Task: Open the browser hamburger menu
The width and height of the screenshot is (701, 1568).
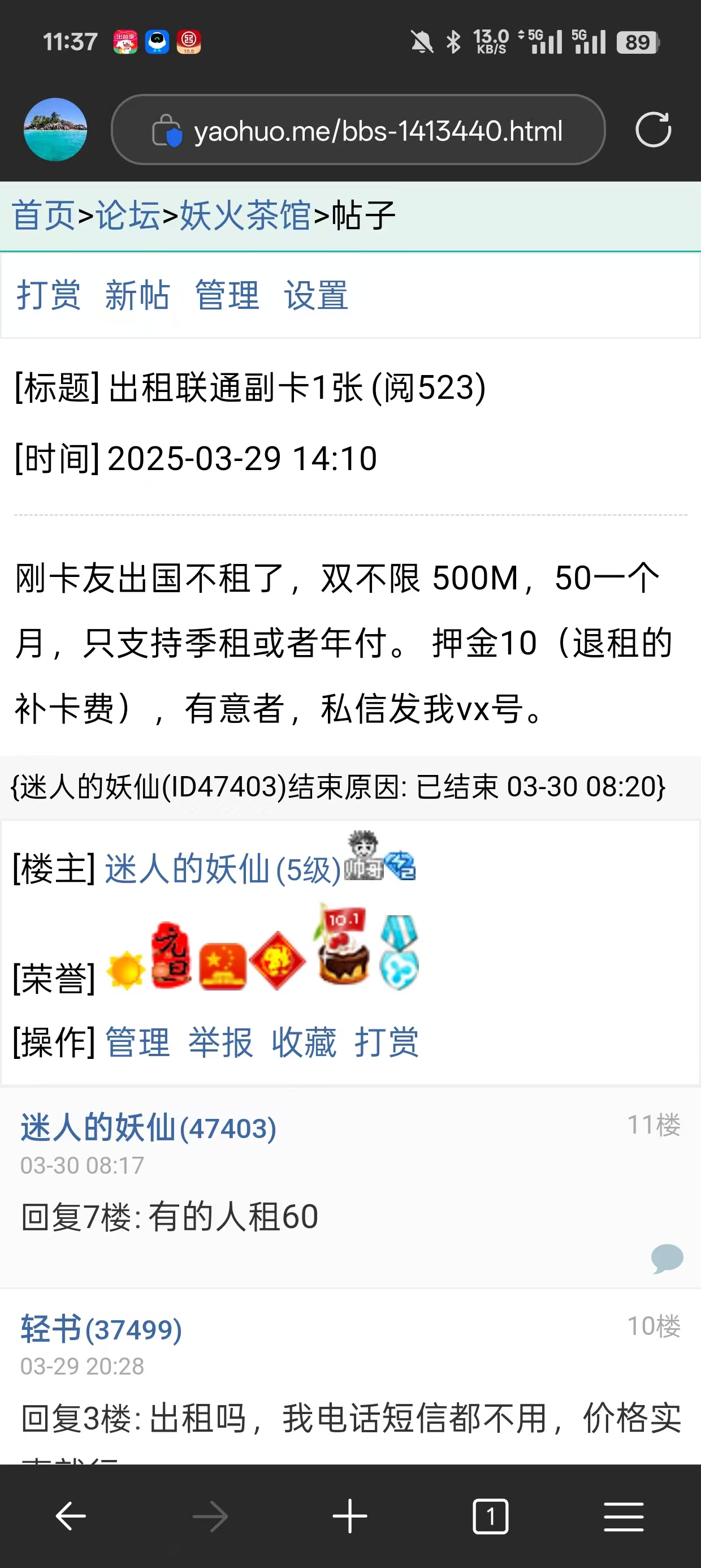Action: point(624,1515)
